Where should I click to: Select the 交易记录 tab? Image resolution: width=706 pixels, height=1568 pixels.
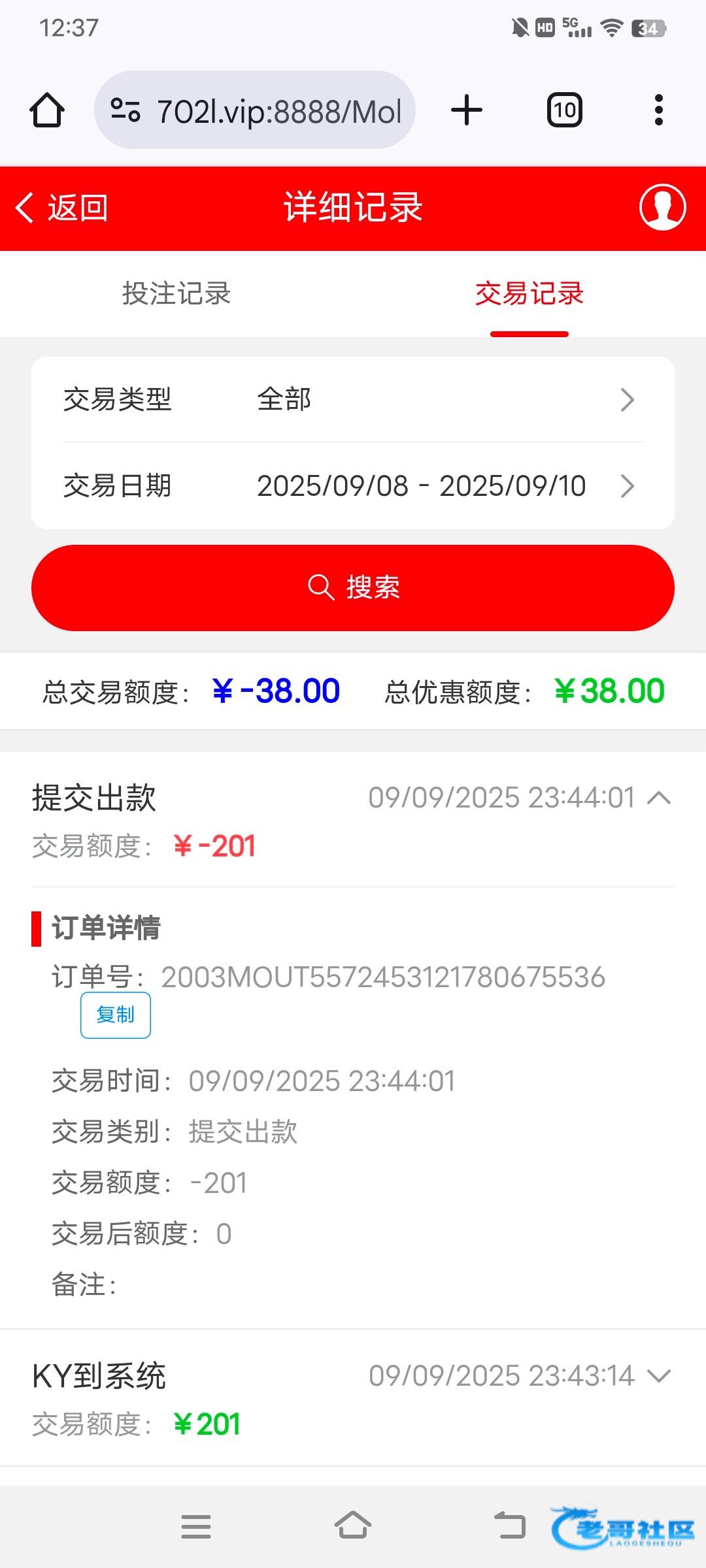[529, 294]
